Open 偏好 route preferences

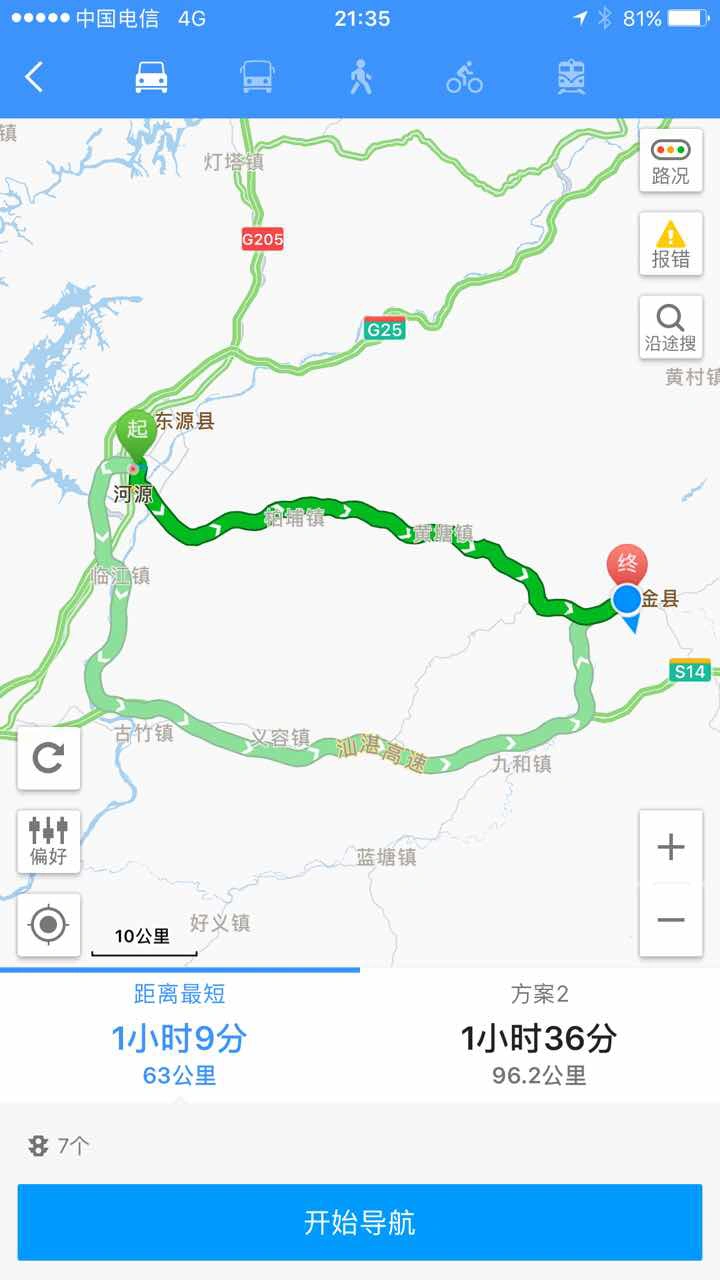49,841
